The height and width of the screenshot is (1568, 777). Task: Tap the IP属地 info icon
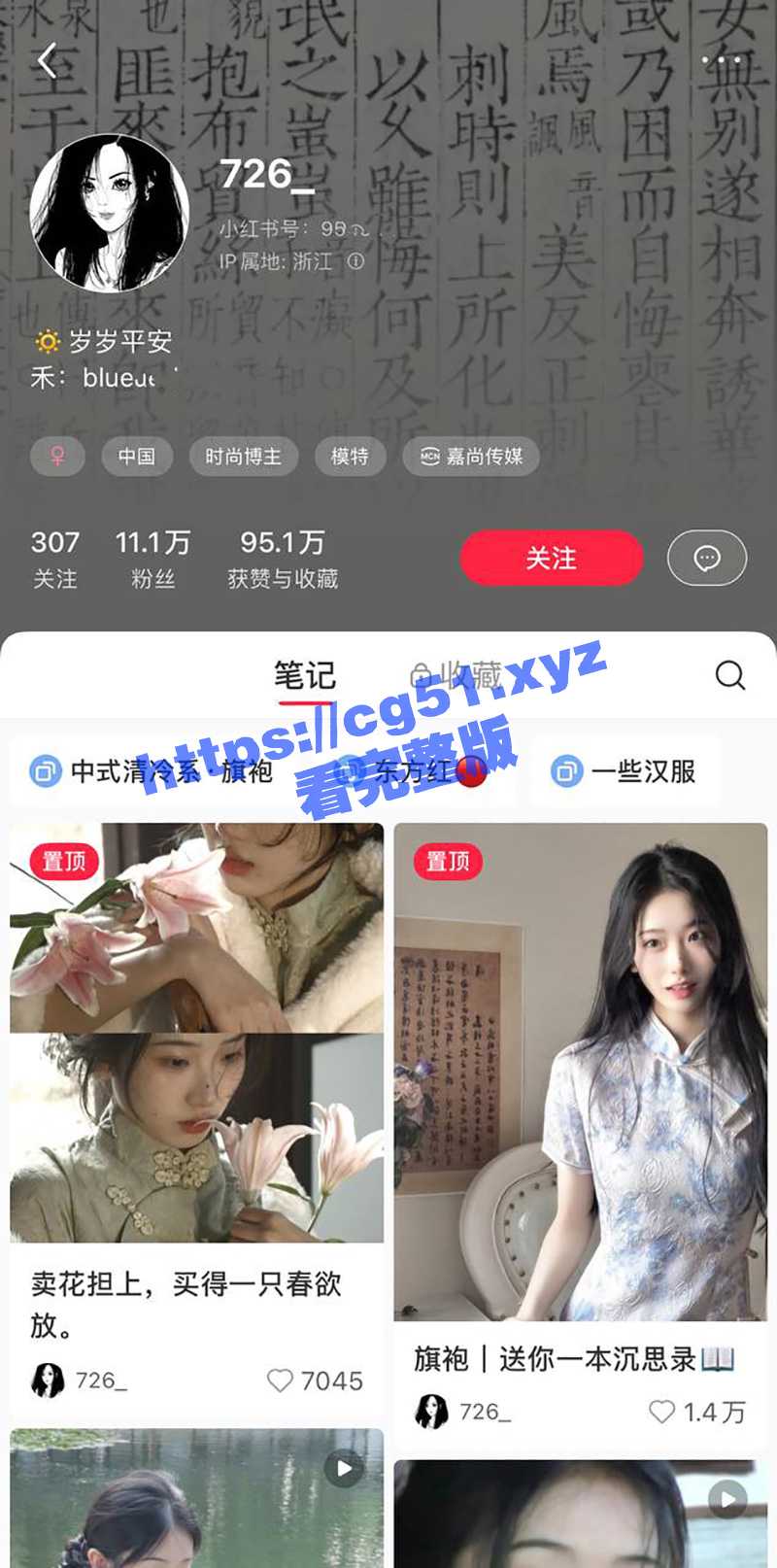[355, 261]
